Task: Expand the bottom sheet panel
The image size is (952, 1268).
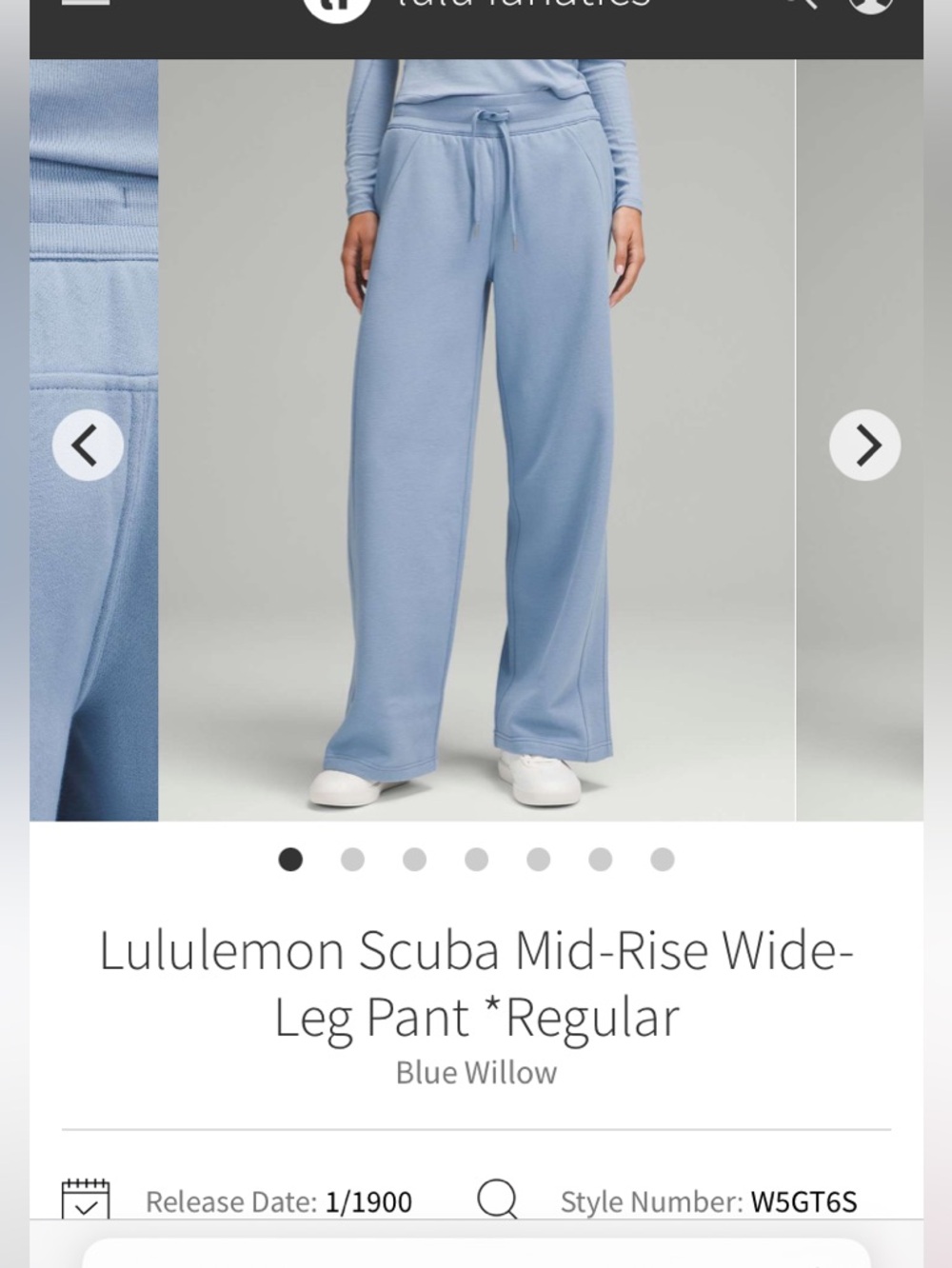Action: click(x=476, y=1257)
